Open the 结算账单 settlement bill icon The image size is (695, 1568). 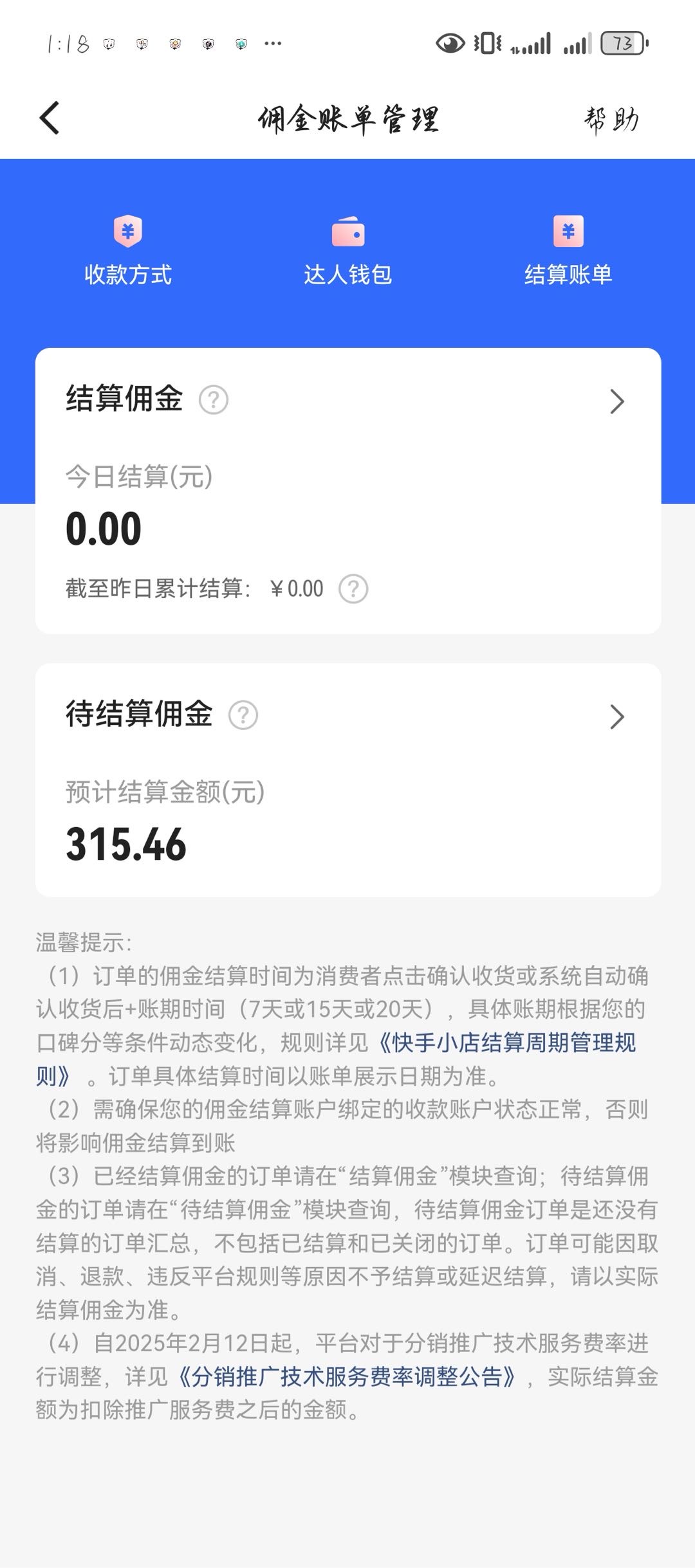(x=567, y=233)
